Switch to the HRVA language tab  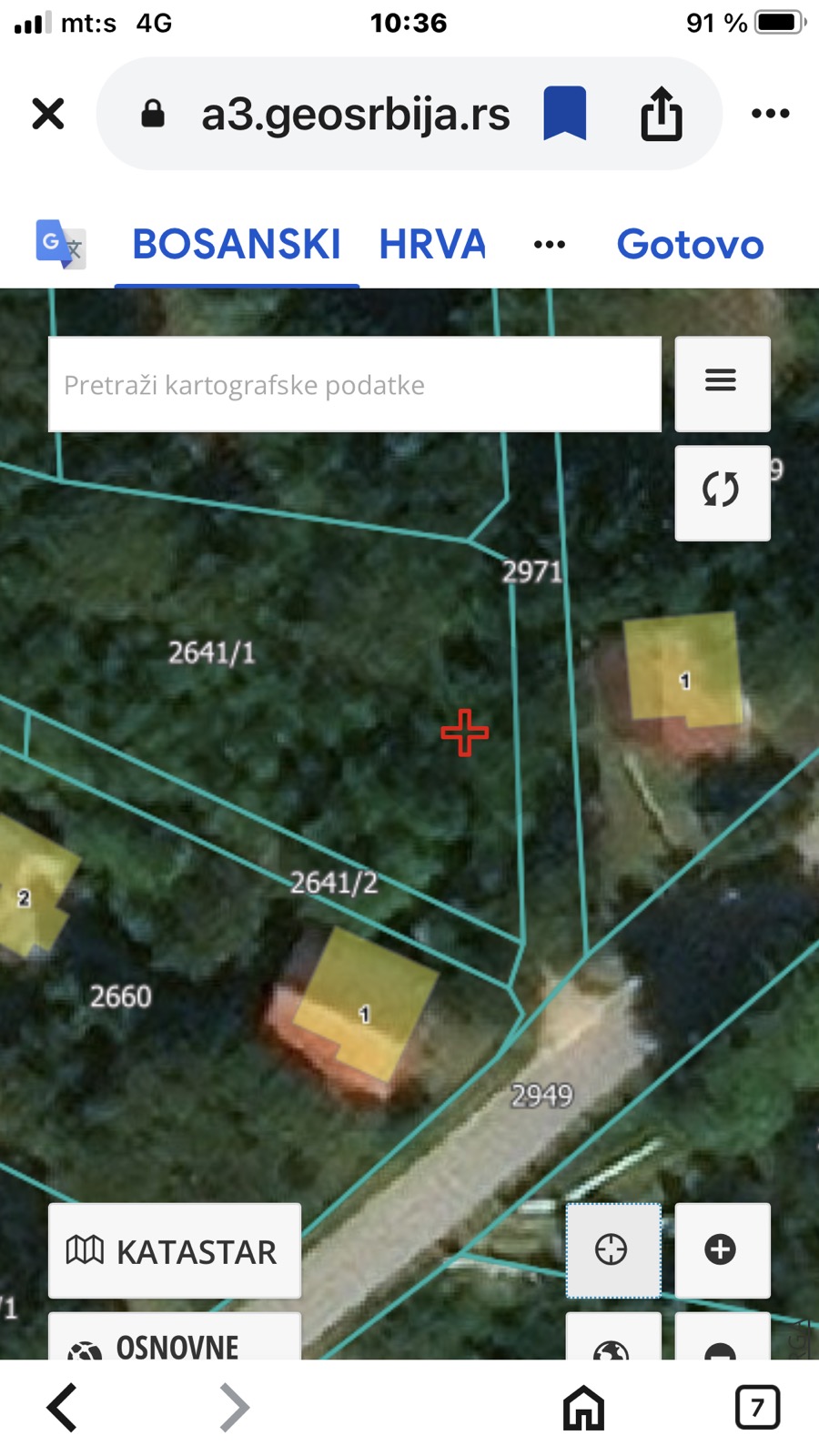click(432, 244)
